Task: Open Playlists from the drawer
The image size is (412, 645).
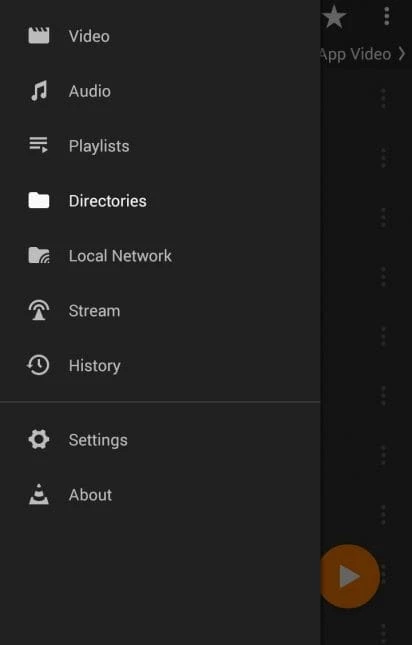Action: click(x=160, y=146)
